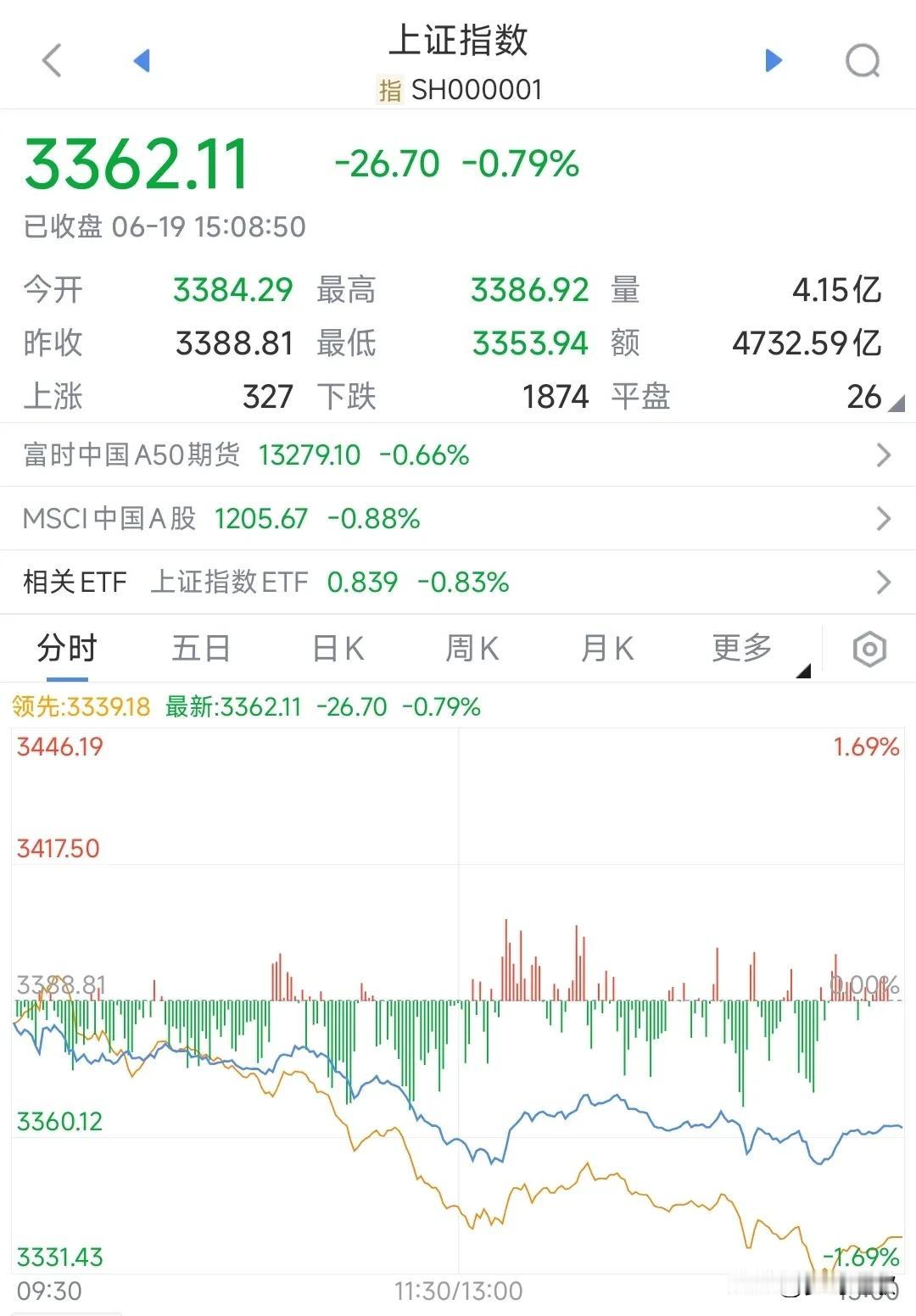Expand more index details beside 平盘

[x=896, y=405]
